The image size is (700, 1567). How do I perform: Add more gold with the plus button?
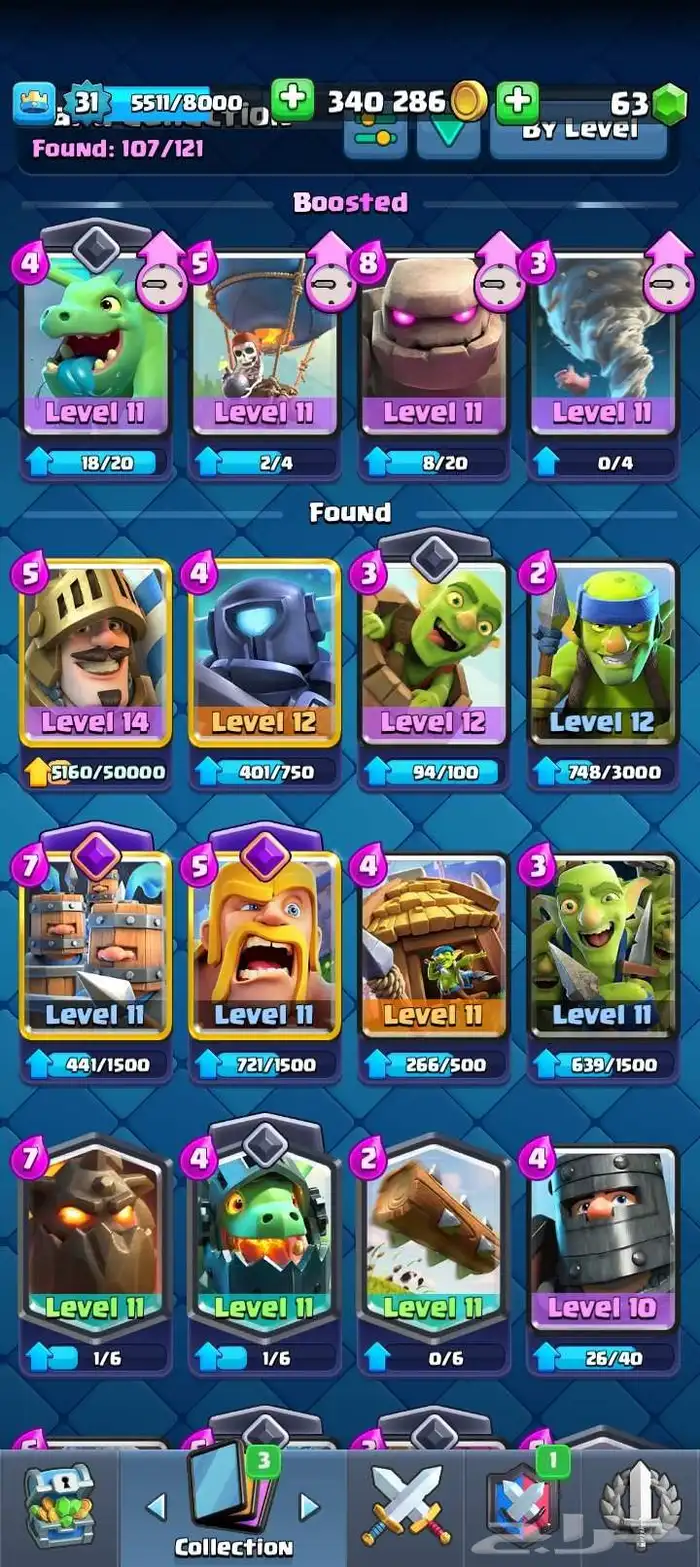coord(293,101)
